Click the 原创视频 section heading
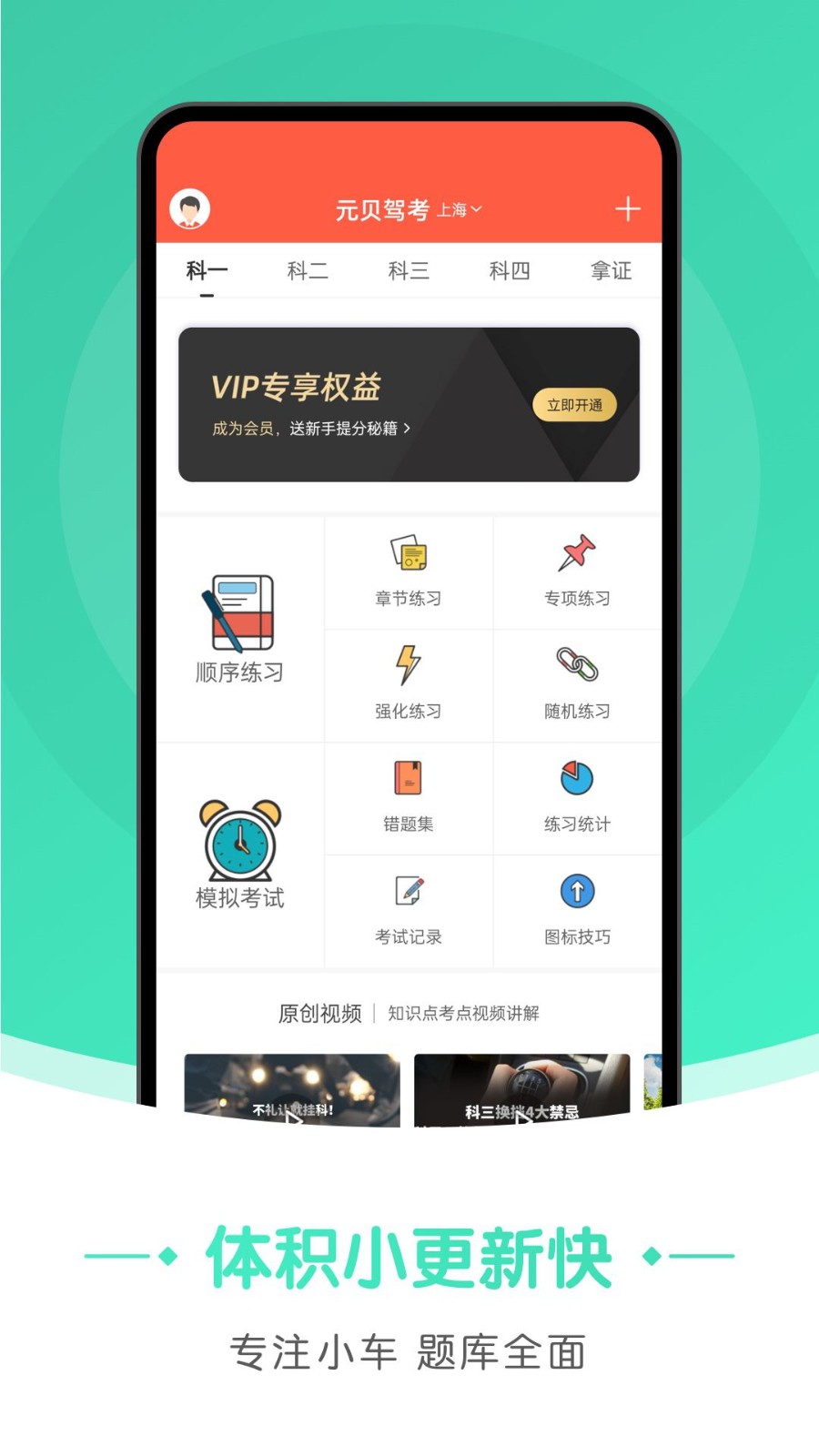The image size is (819, 1456). 318,1012
